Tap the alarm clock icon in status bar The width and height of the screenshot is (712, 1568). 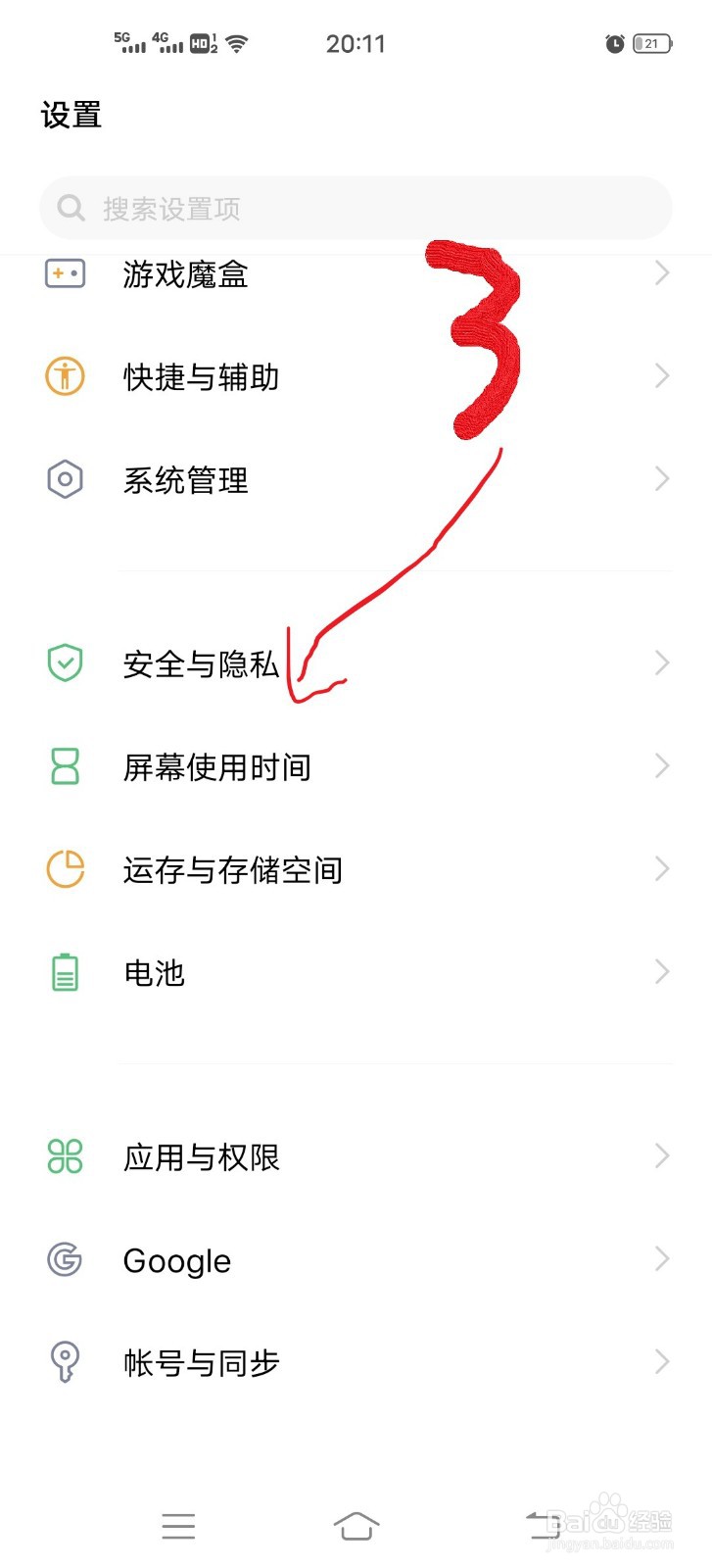(615, 43)
